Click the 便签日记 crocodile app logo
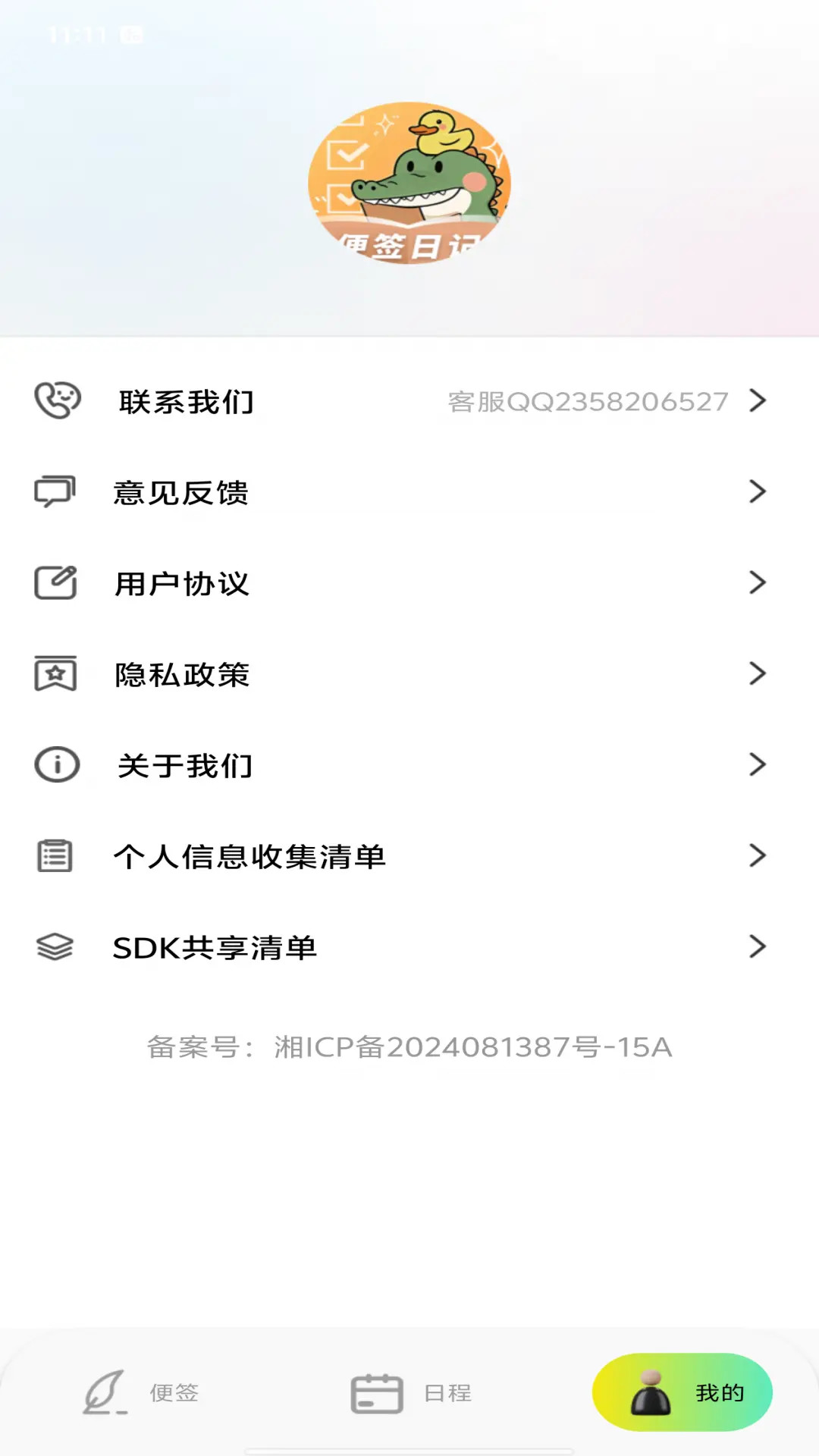This screenshot has height=1456, width=819. click(409, 184)
